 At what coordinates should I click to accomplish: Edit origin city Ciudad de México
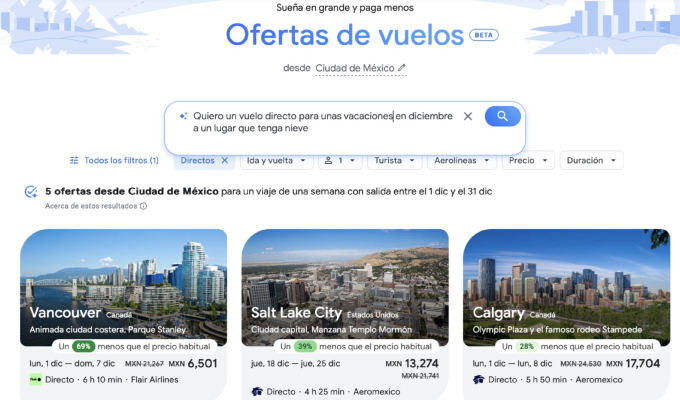click(x=360, y=68)
